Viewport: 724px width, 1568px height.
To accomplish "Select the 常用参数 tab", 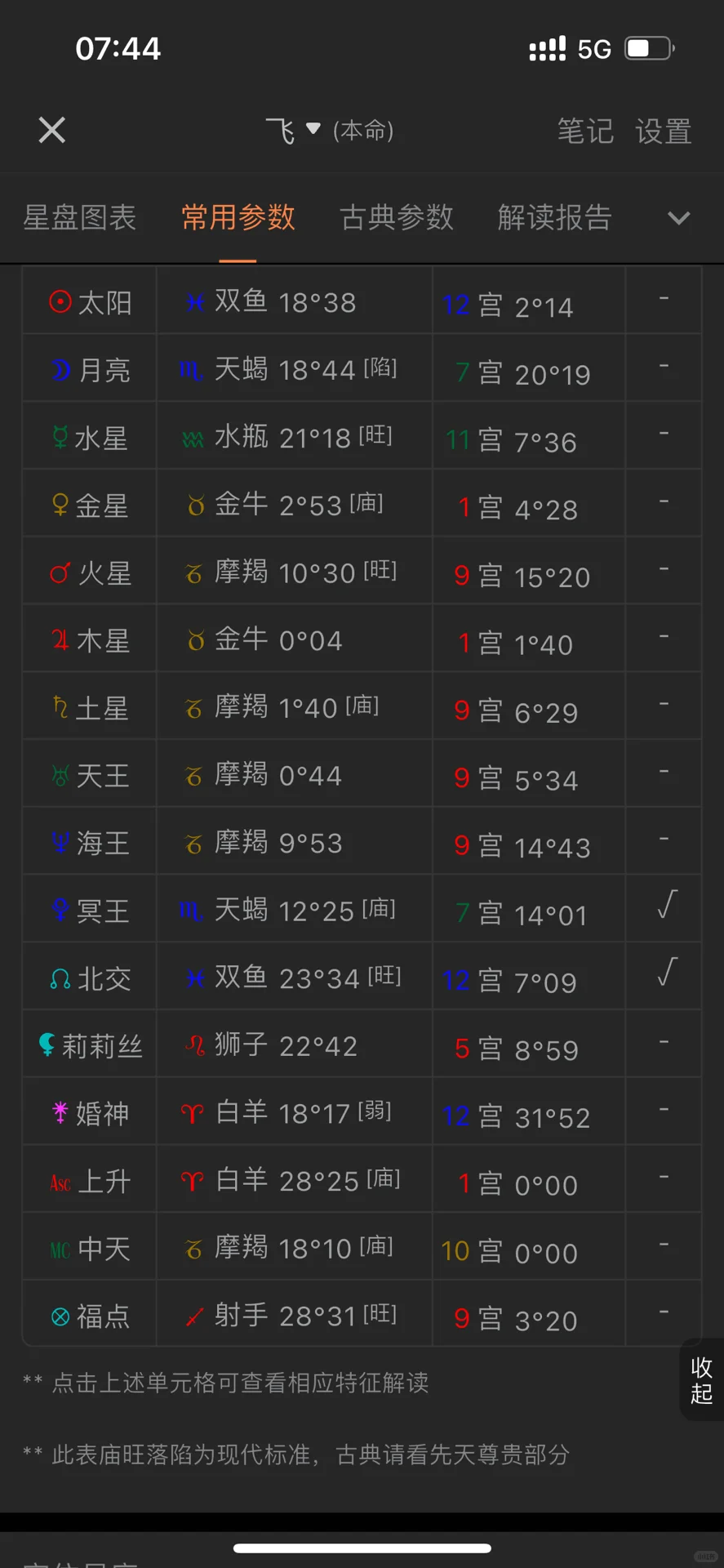I will pos(238,217).
